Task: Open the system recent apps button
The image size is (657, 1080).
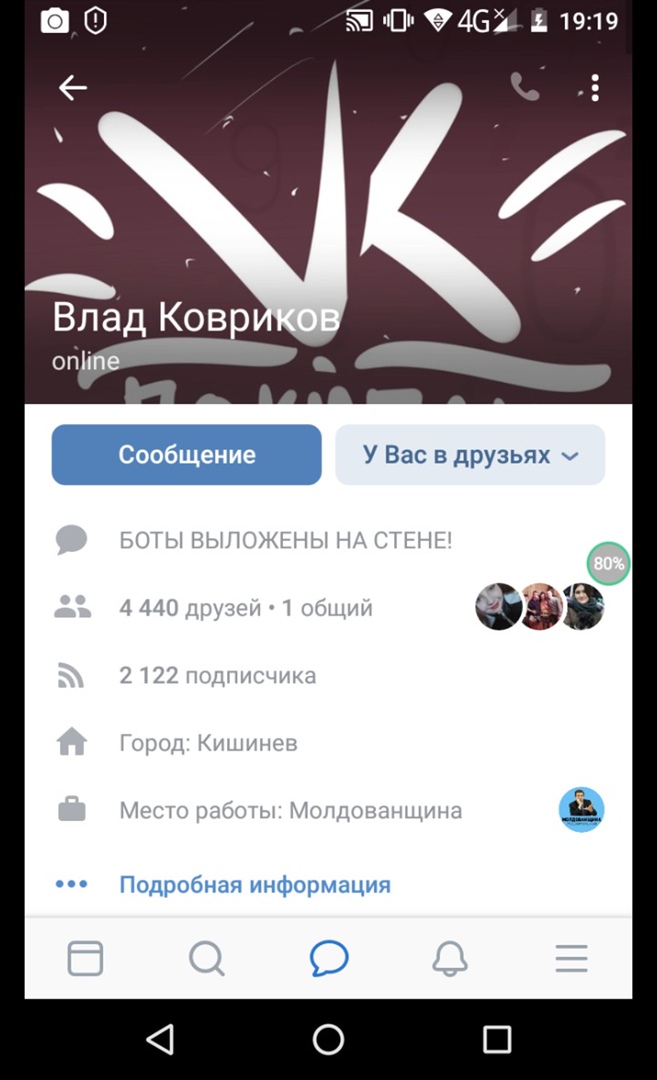Action: [497, 1040]
